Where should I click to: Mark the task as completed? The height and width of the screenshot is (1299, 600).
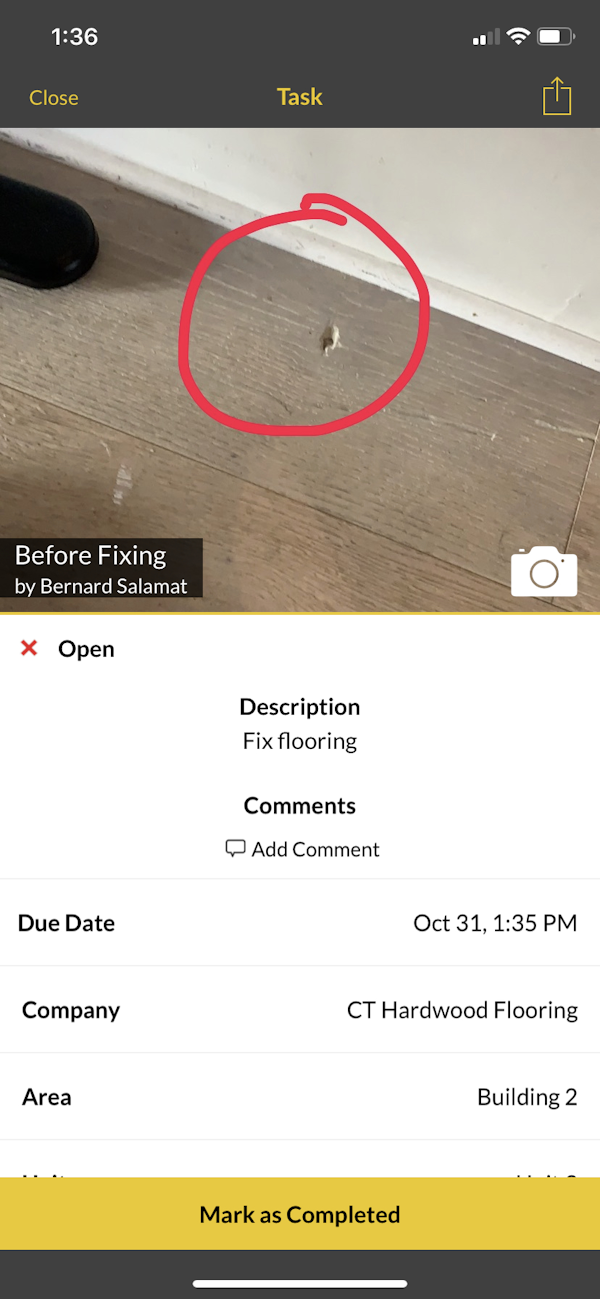coord(300,1214)
